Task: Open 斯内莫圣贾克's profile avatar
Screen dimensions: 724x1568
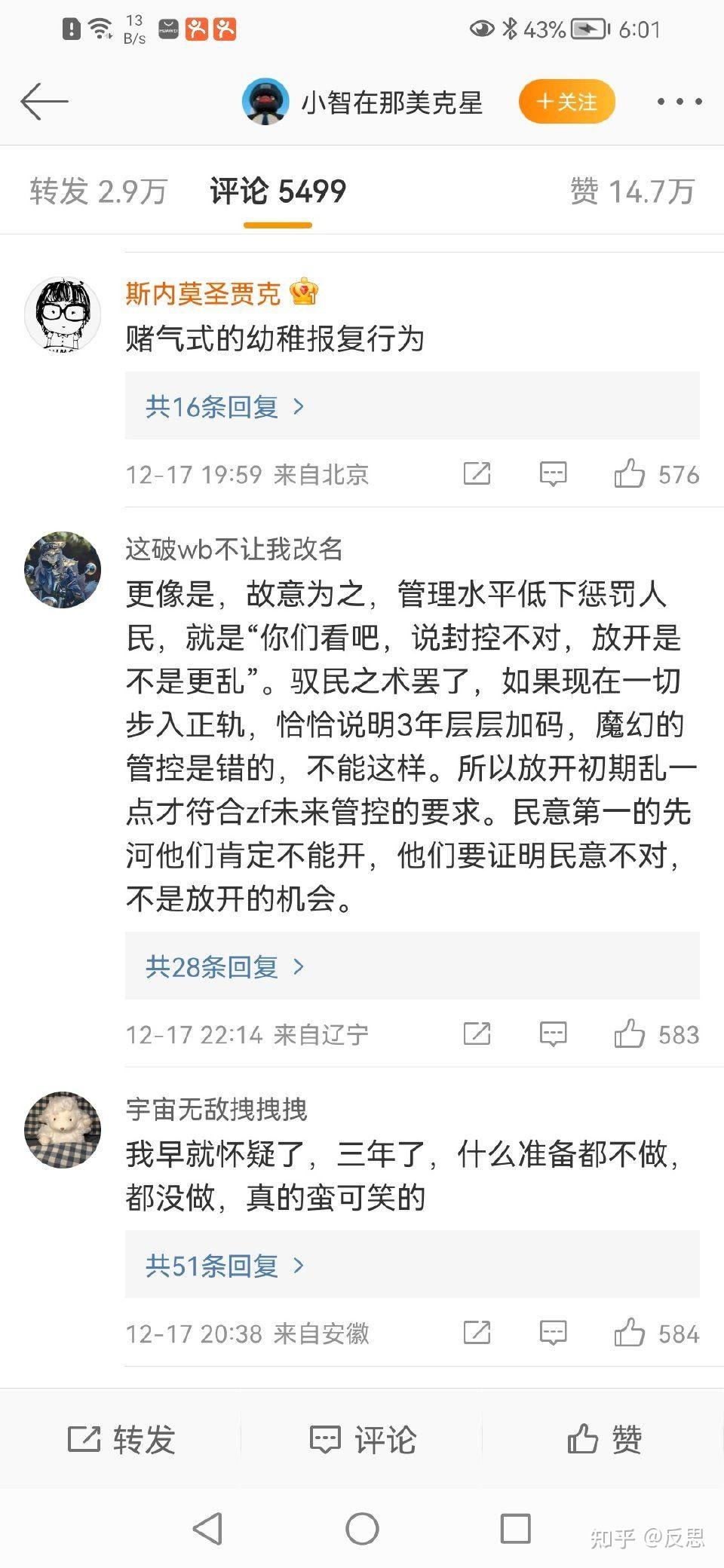Action: pyautogui.click(x=63, y=314)
